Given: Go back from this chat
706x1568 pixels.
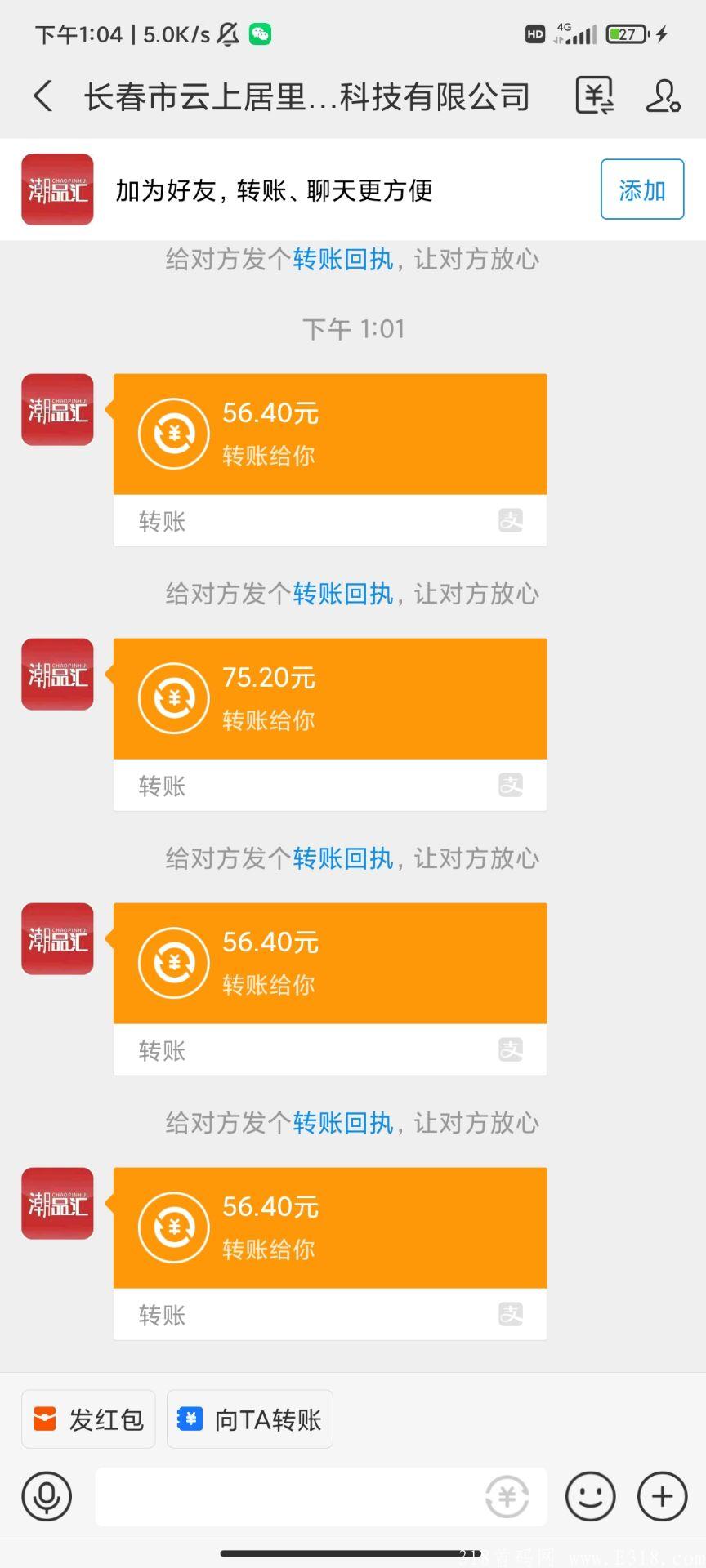Looking at the screenshot, I should (43, 96).
